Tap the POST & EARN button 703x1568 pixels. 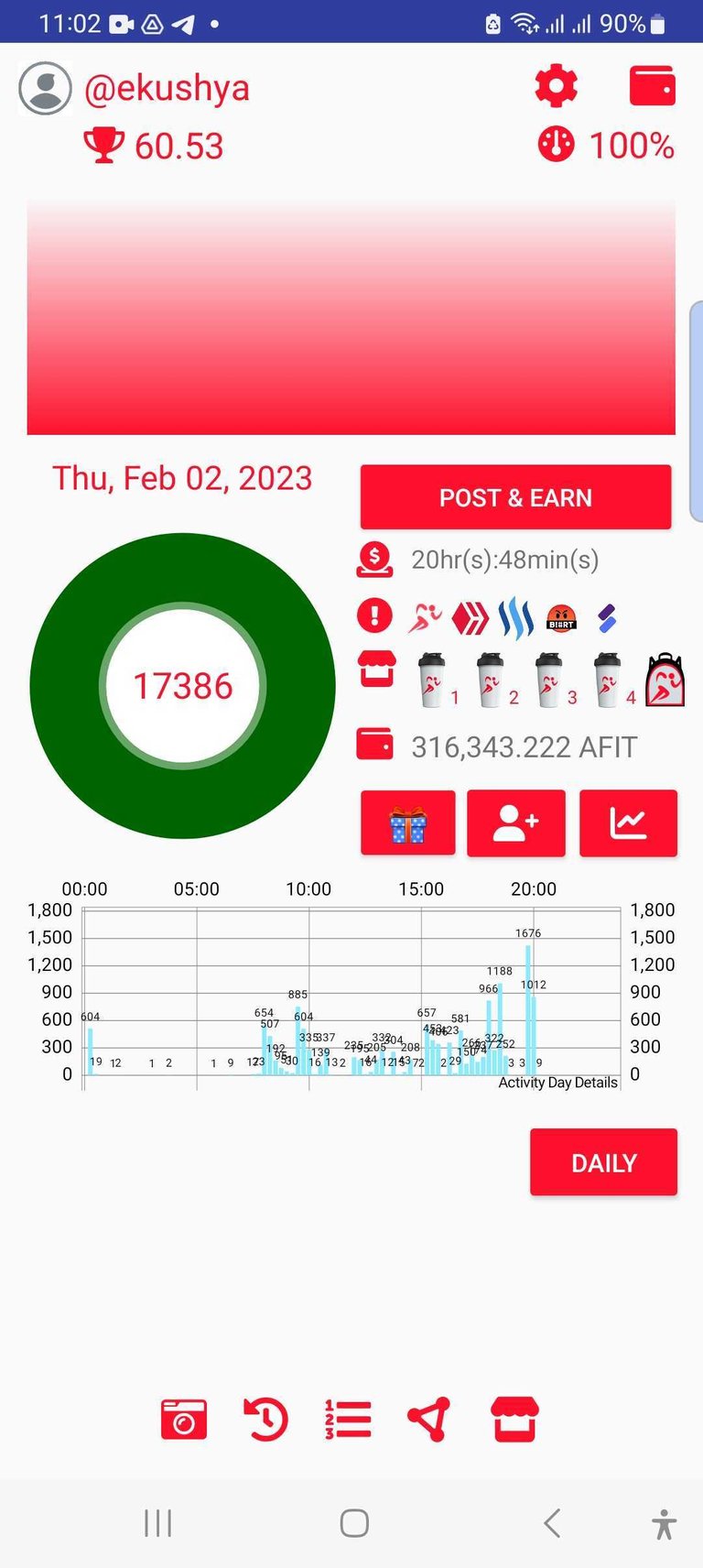click(515, 497)
